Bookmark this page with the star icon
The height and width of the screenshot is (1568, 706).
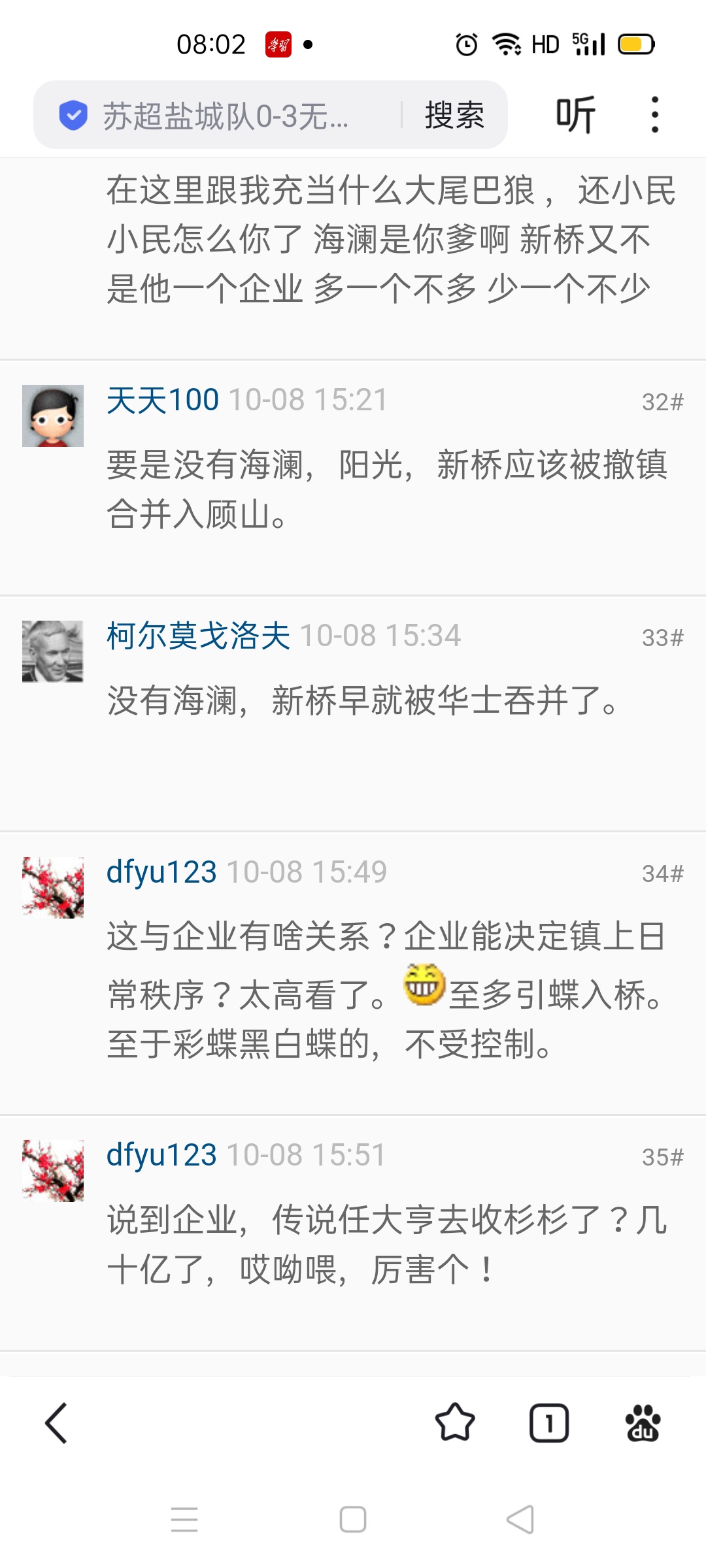(x=455, y=1423)
